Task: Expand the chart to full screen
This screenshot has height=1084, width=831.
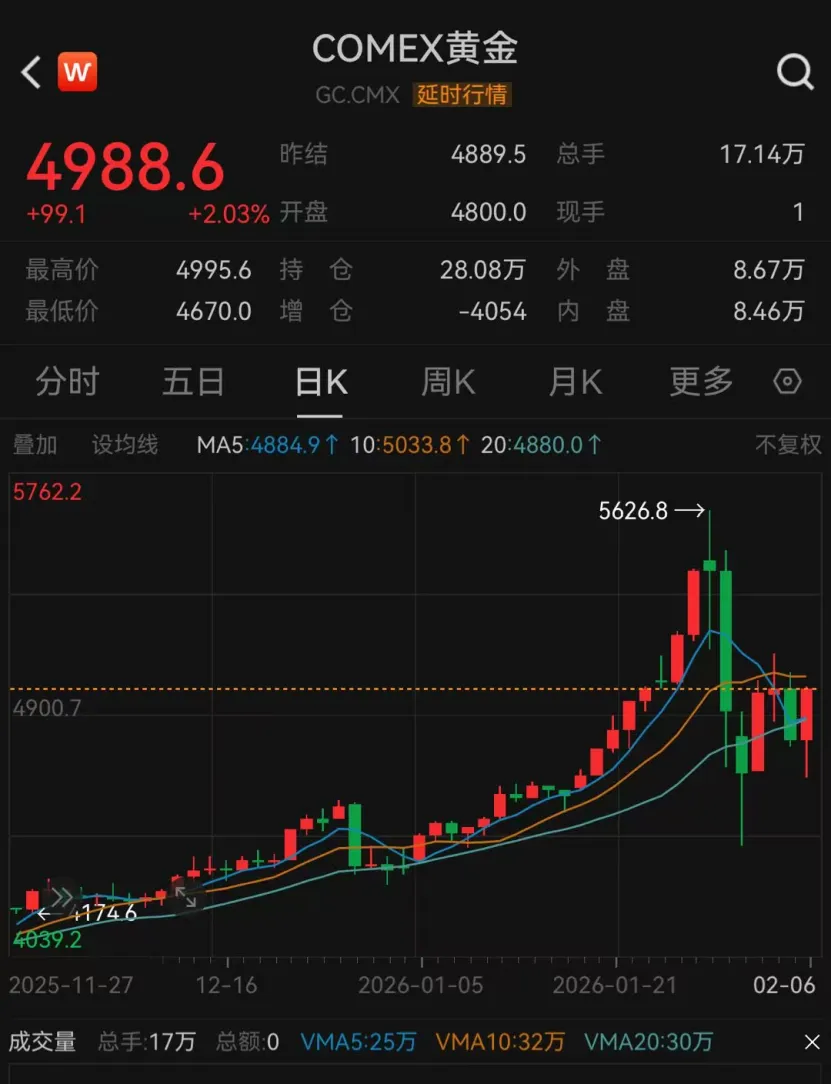Action: pyautogui.click(x=186, y=897)
